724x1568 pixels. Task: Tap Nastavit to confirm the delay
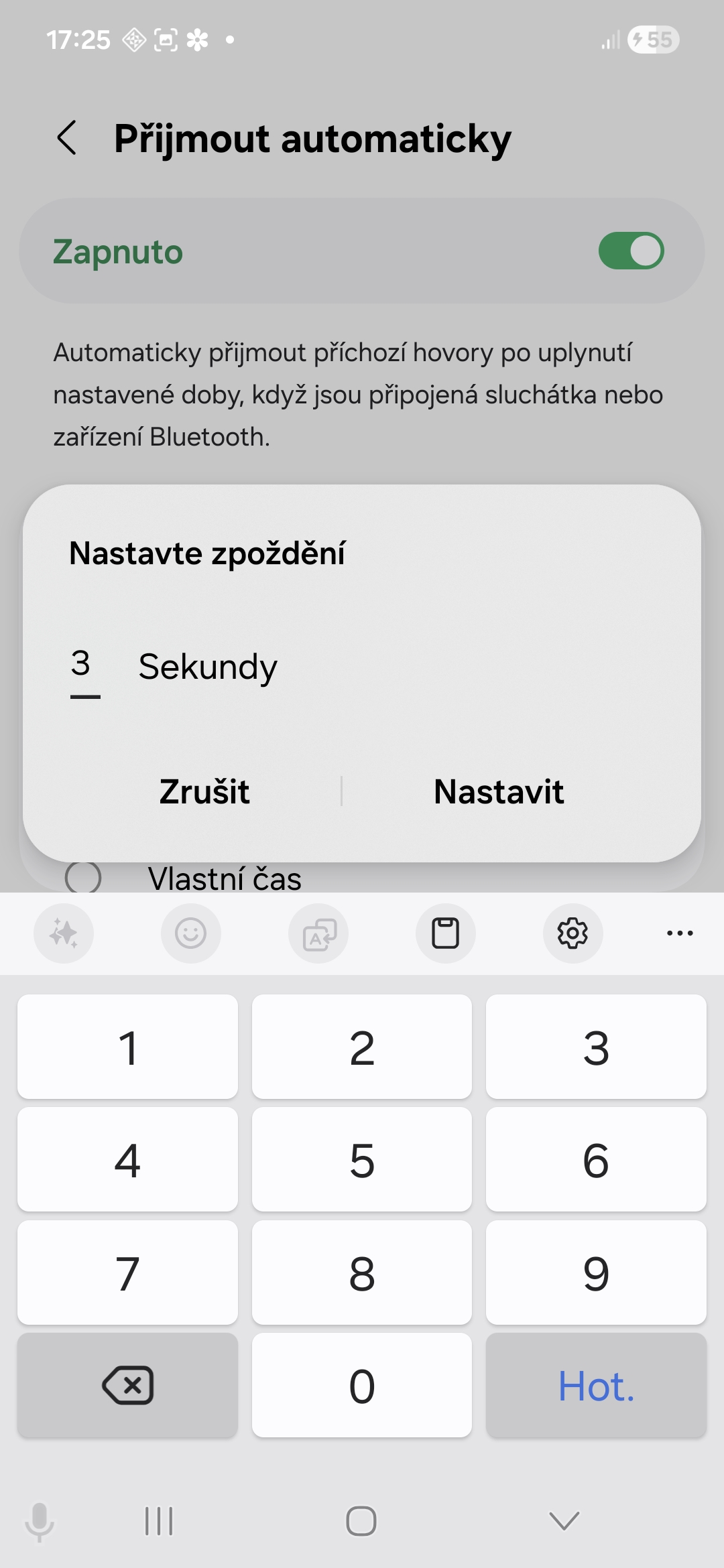click(499, 791)
